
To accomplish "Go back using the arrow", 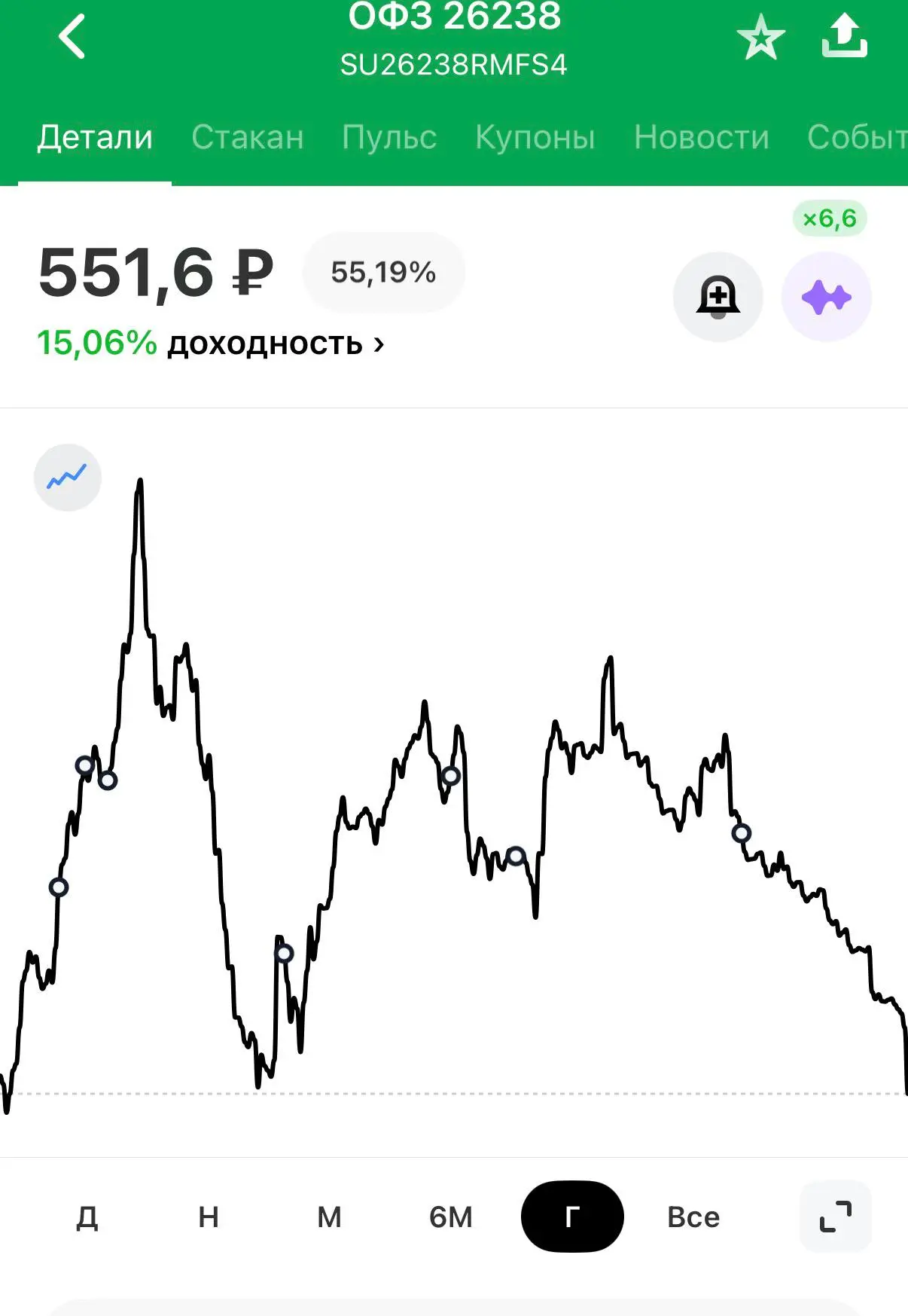I will pos(72,36).
